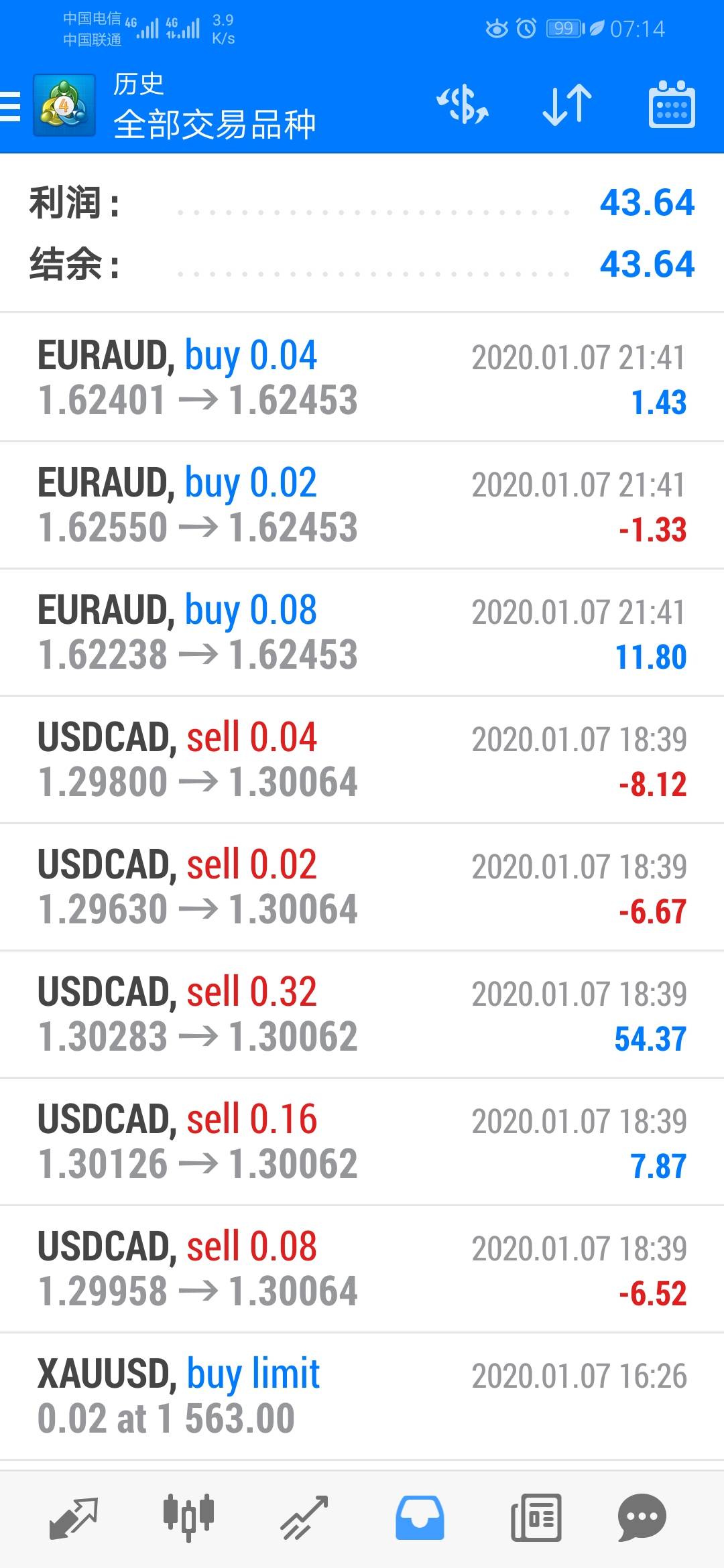Select the History inbox tab

point(420,1518)
